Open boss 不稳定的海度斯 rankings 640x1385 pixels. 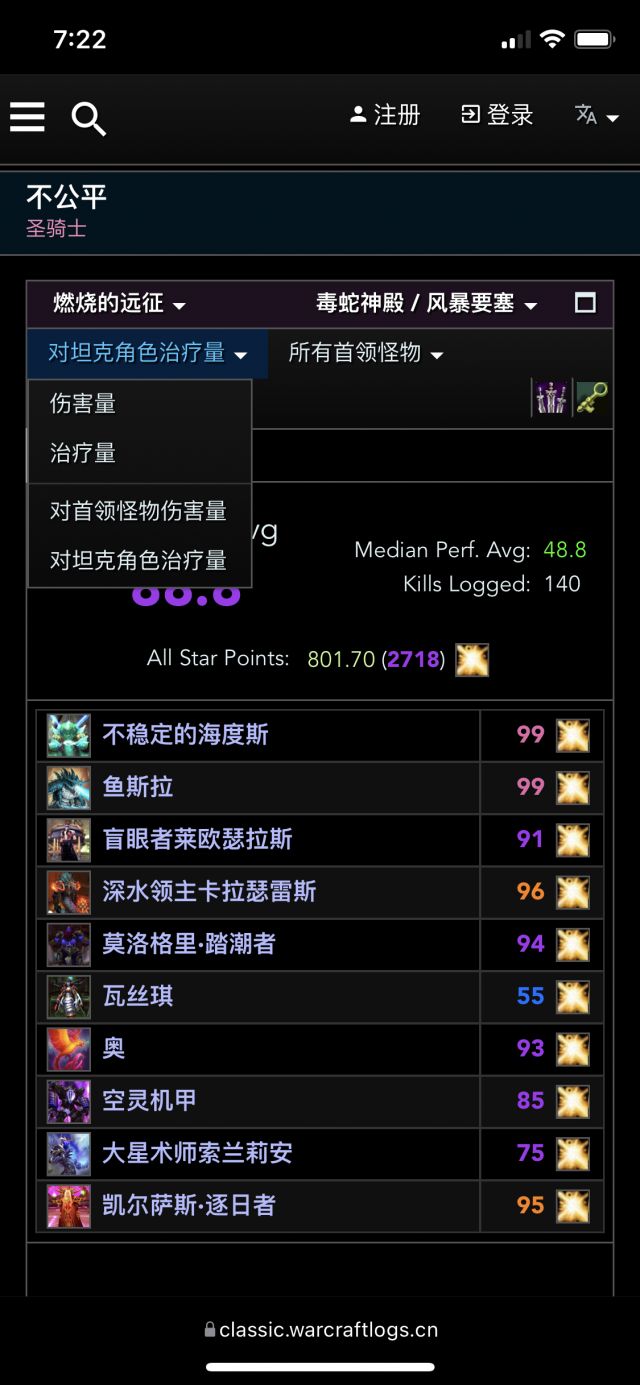tap(185, 735)
